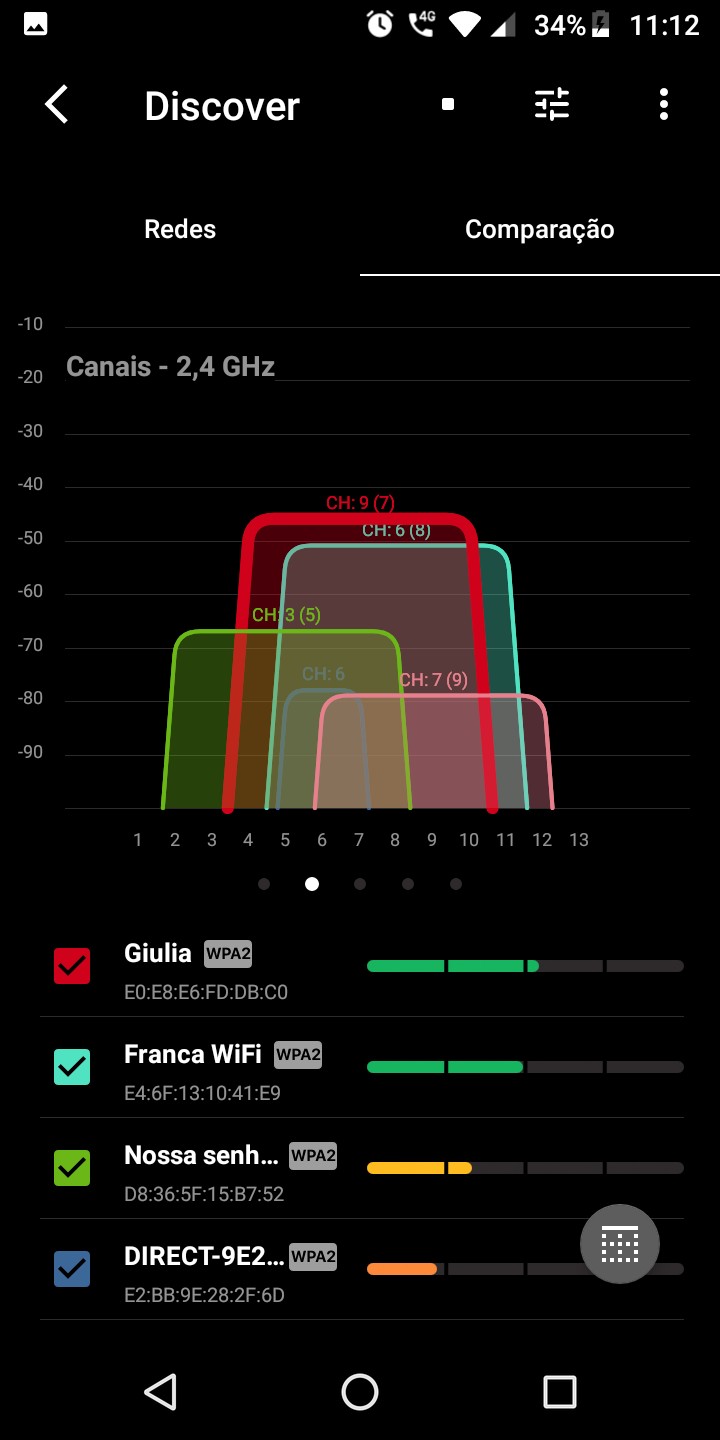The image size is (720, 1440).
Task: Uncheck the Franca WiFi checkbox
Action: click(x=72, y=1067)
